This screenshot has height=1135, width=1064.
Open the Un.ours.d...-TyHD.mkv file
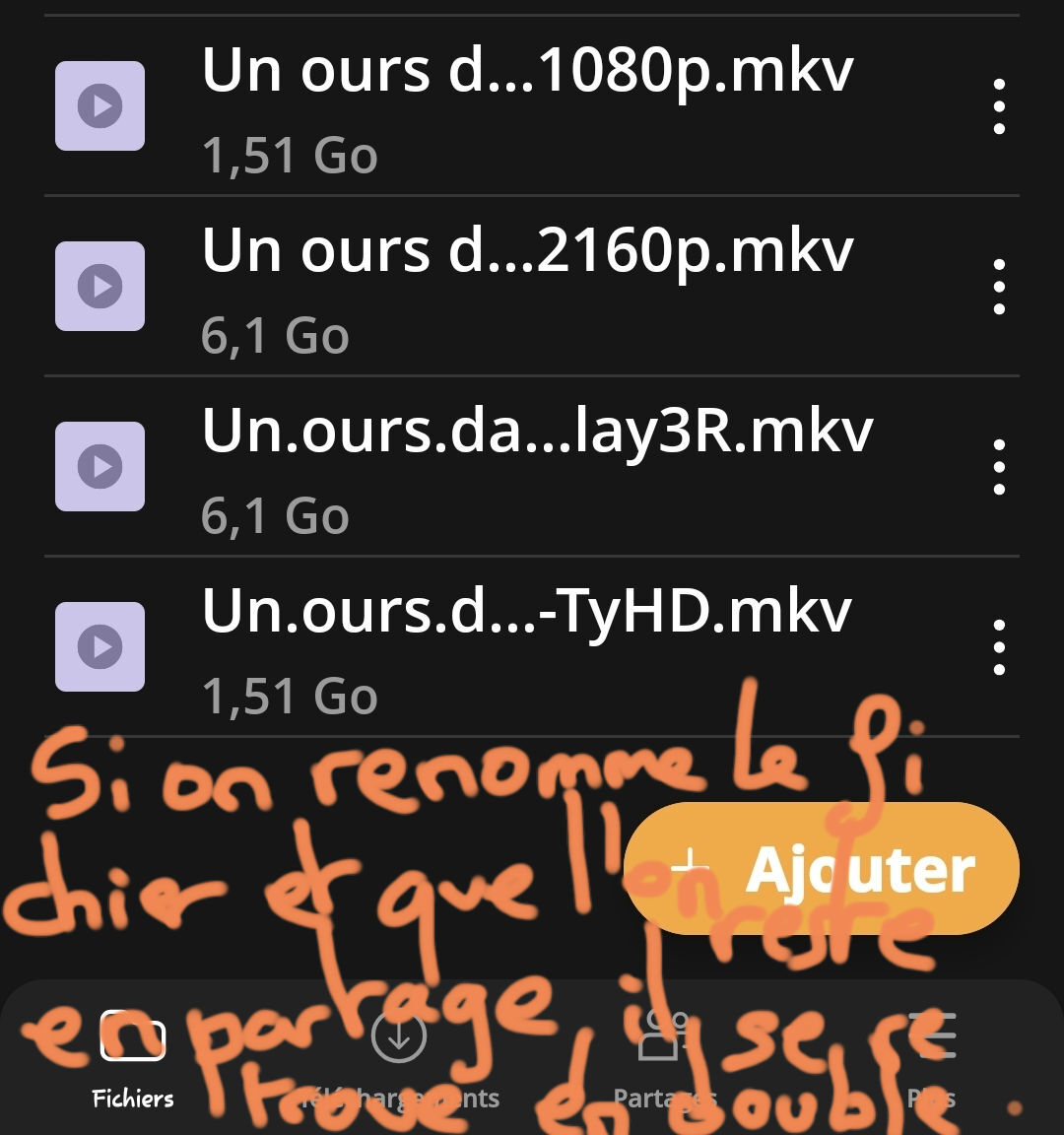[x=527, y=646]
